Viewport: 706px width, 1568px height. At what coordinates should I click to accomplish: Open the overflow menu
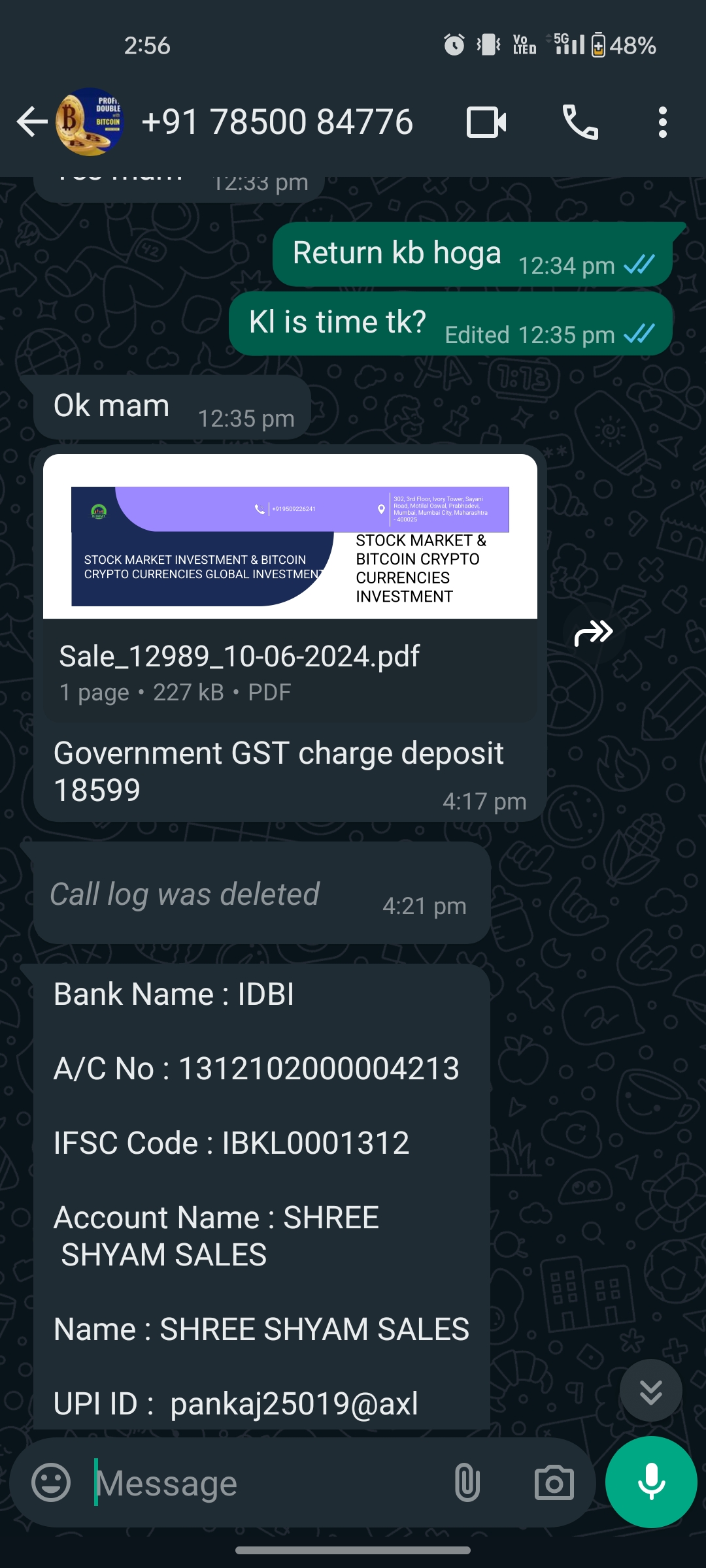pyautogui.click(x=662, y=122)
